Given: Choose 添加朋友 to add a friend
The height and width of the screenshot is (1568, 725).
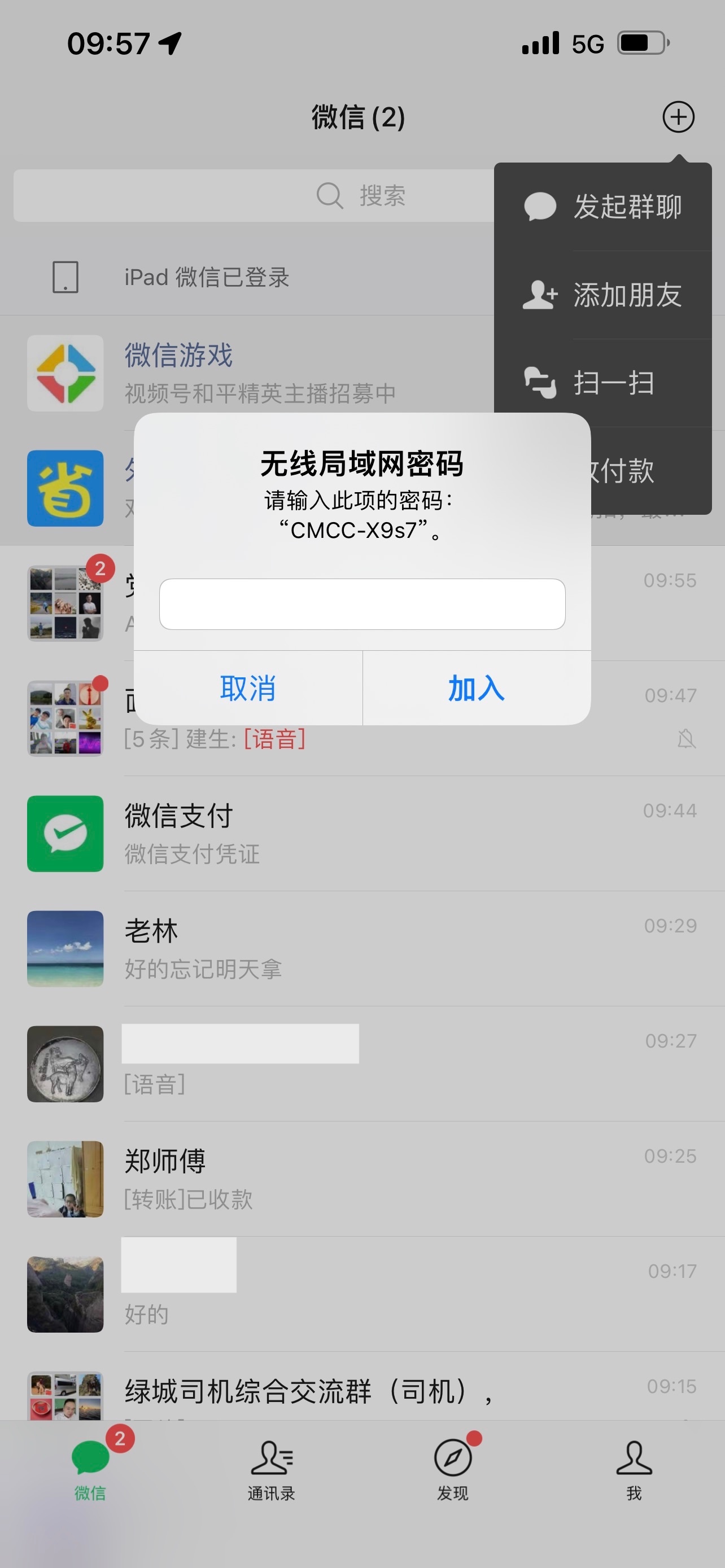Looking at the screenshot, I should pyautogui.click(x=602, y=295).
